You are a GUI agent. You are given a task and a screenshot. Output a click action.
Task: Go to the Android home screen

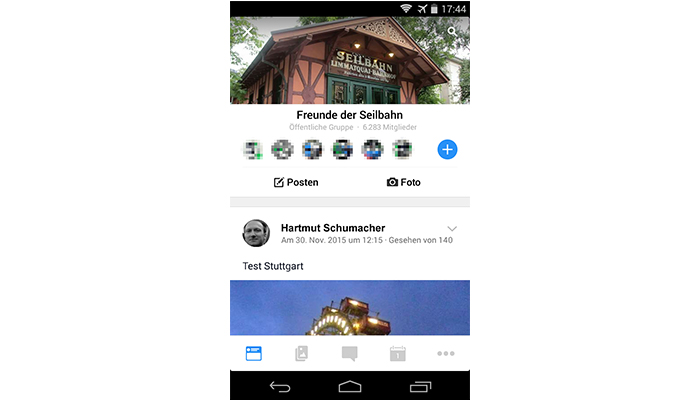350,386
